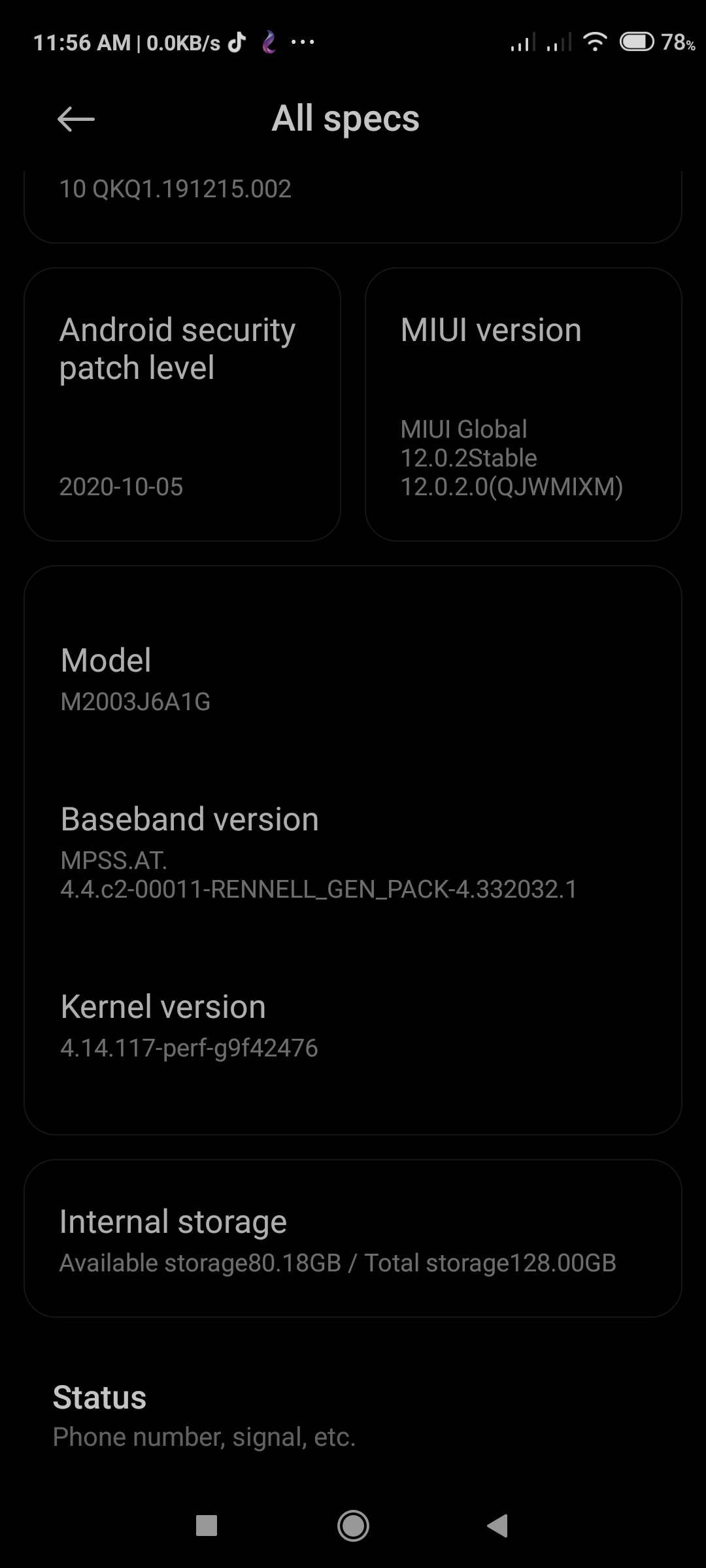This screenshot has width=706, height=1568.
Task: Select the Baseband version entry
Action: [353, 852]
